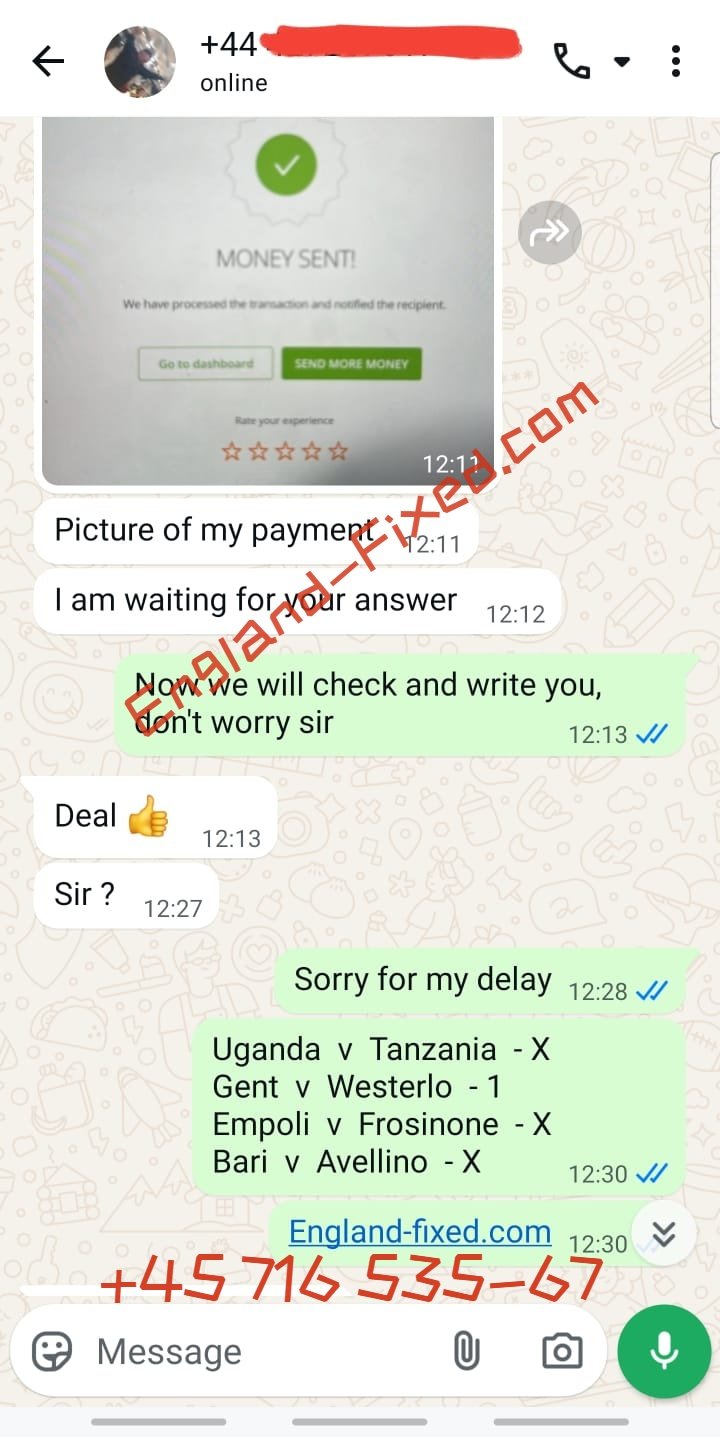
Task: Open the three-dot overflow menu
Action: tap(676, 62)
